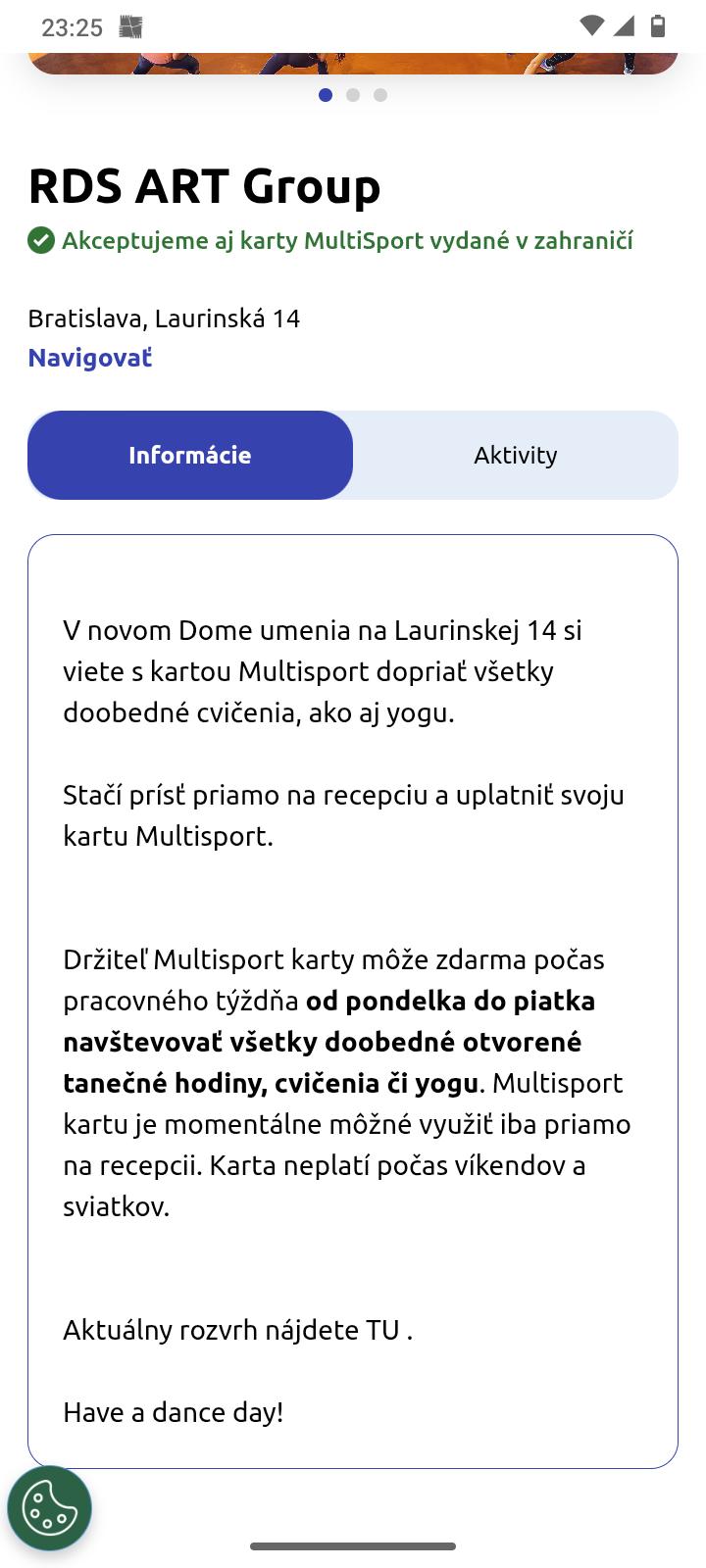Tap the Navigovať link
This screenshot has height=1568, width=706.
click(90, 358)
